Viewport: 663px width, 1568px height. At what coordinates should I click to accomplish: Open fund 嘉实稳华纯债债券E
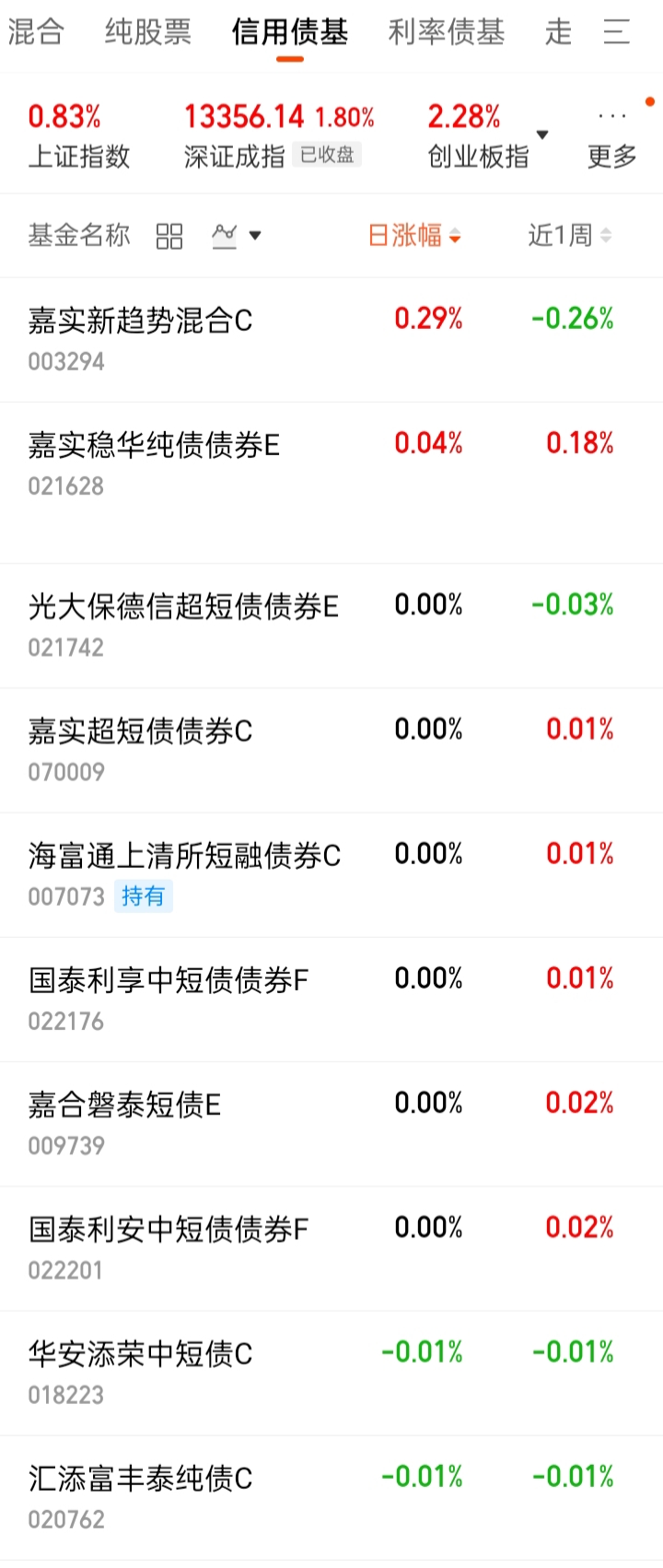[154, 446]
